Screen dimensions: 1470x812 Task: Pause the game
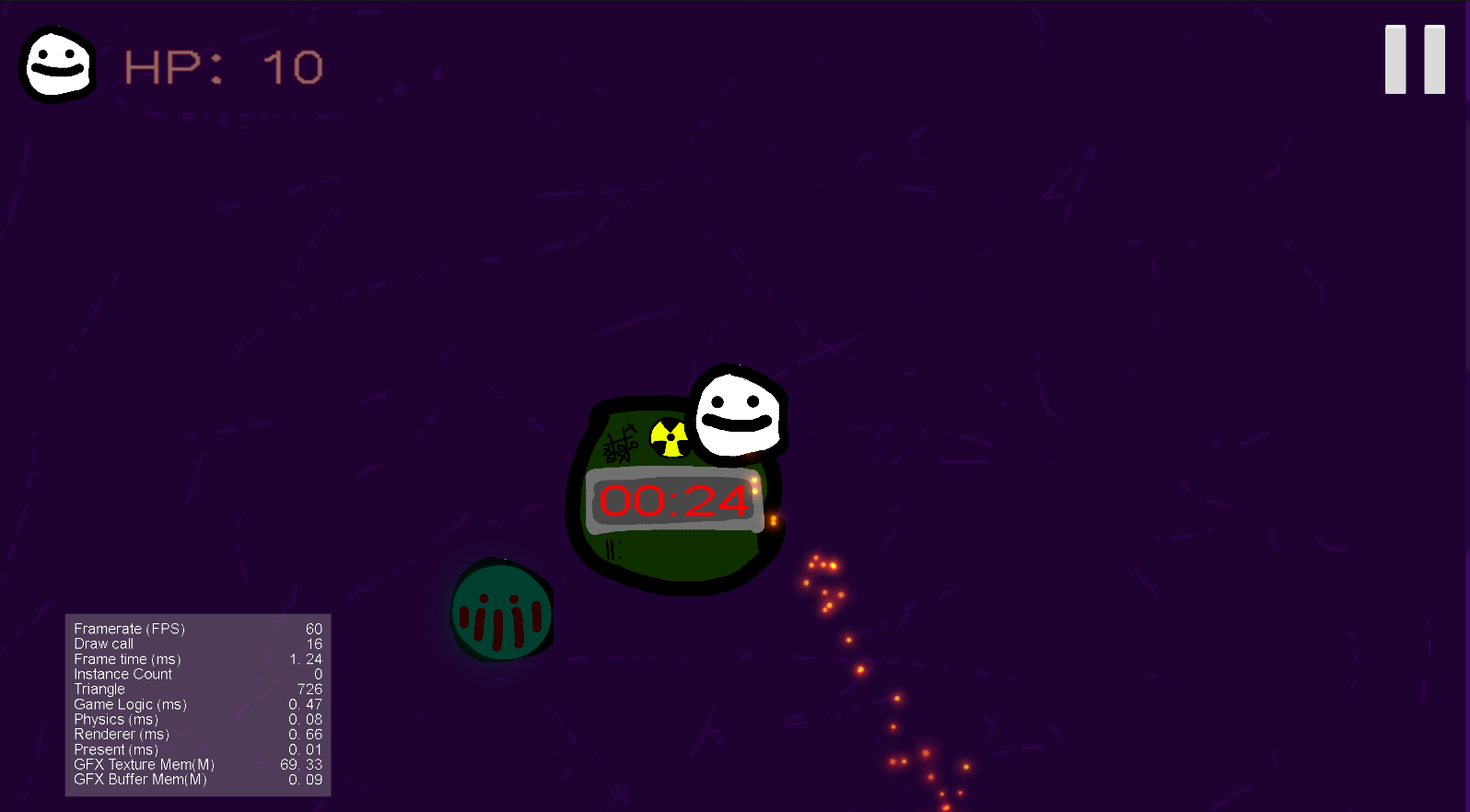point(1415,60)
